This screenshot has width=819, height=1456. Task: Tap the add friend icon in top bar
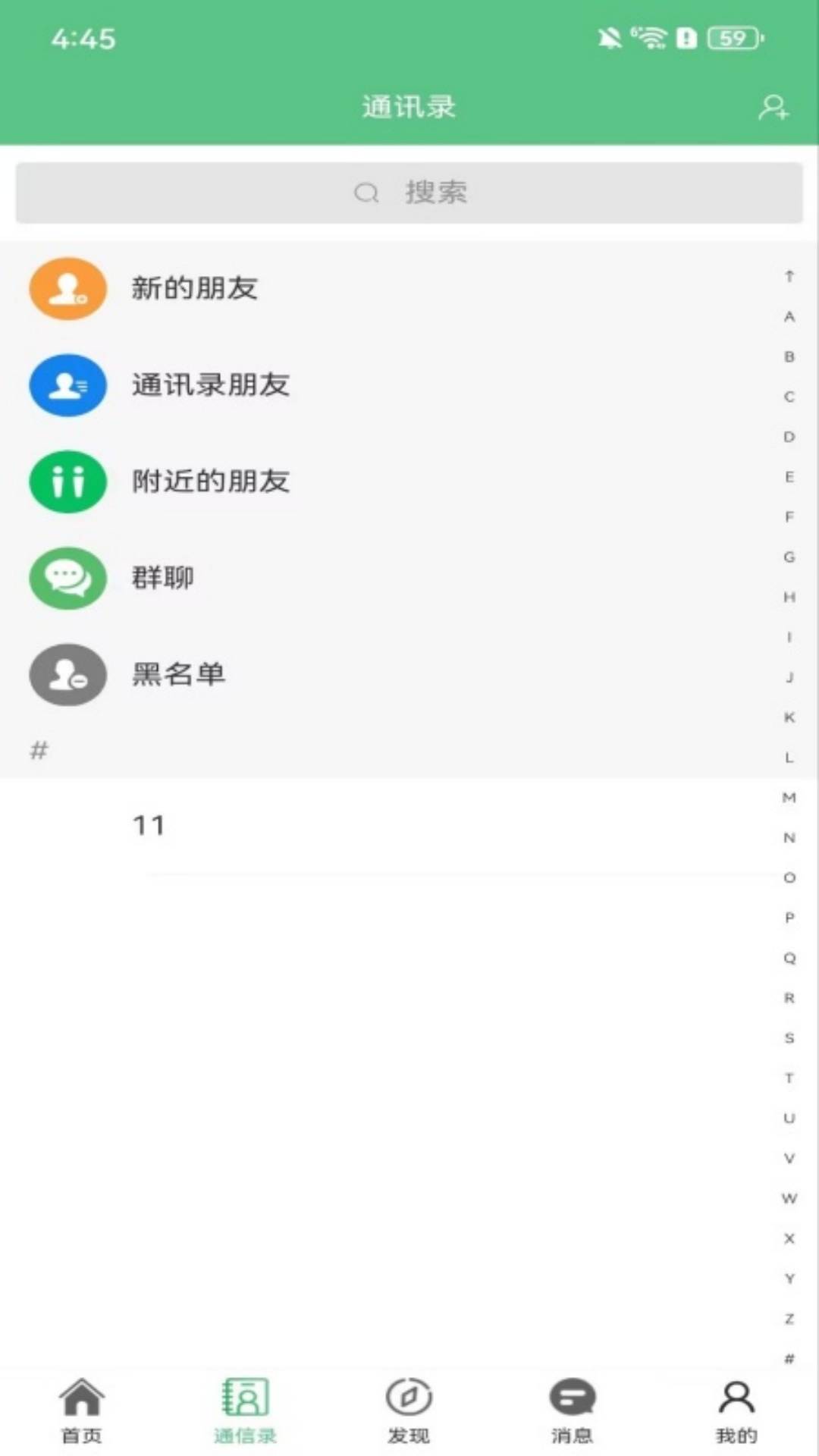coord(775,108)
